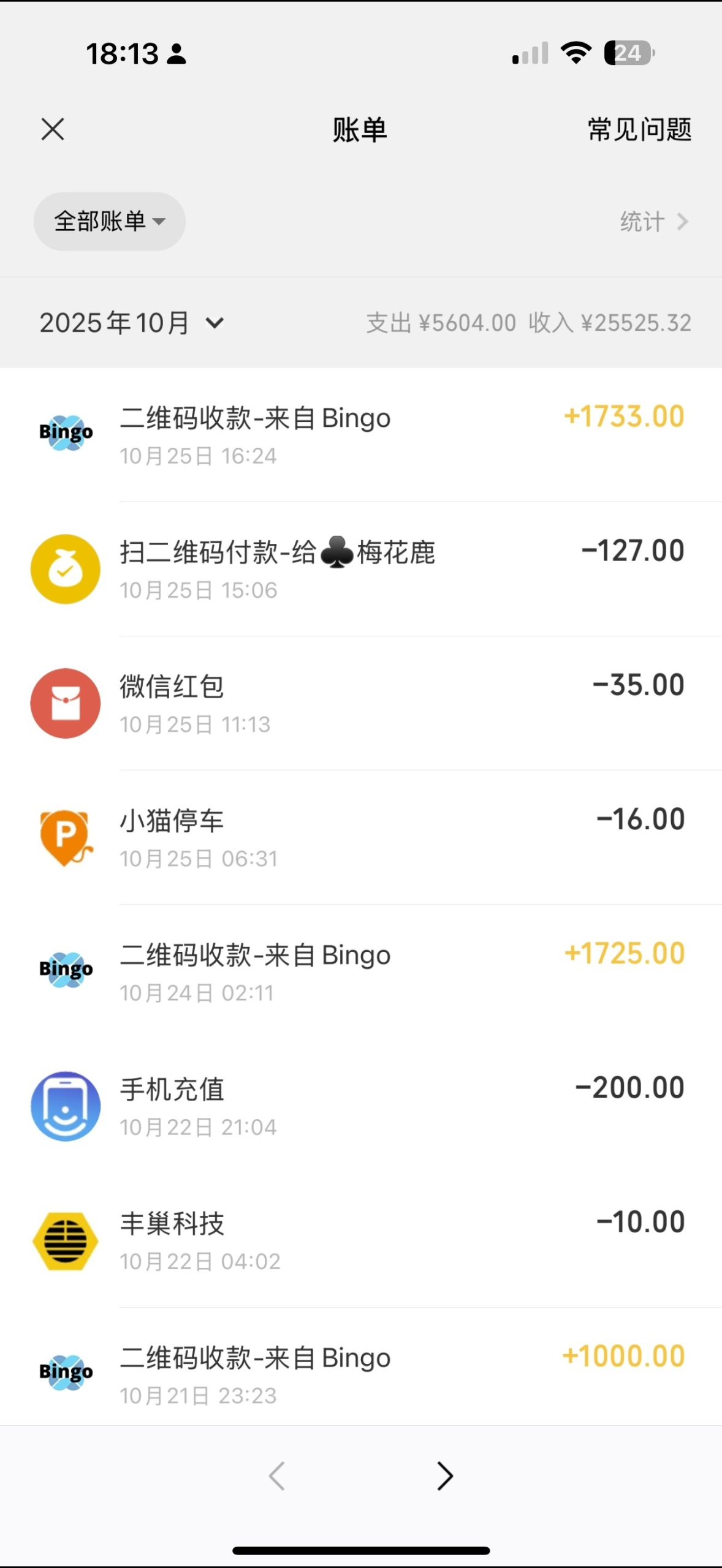722x1568 pixels.
Task: Open the 小猫停车 parking icon
Action: tap(66, 838)
